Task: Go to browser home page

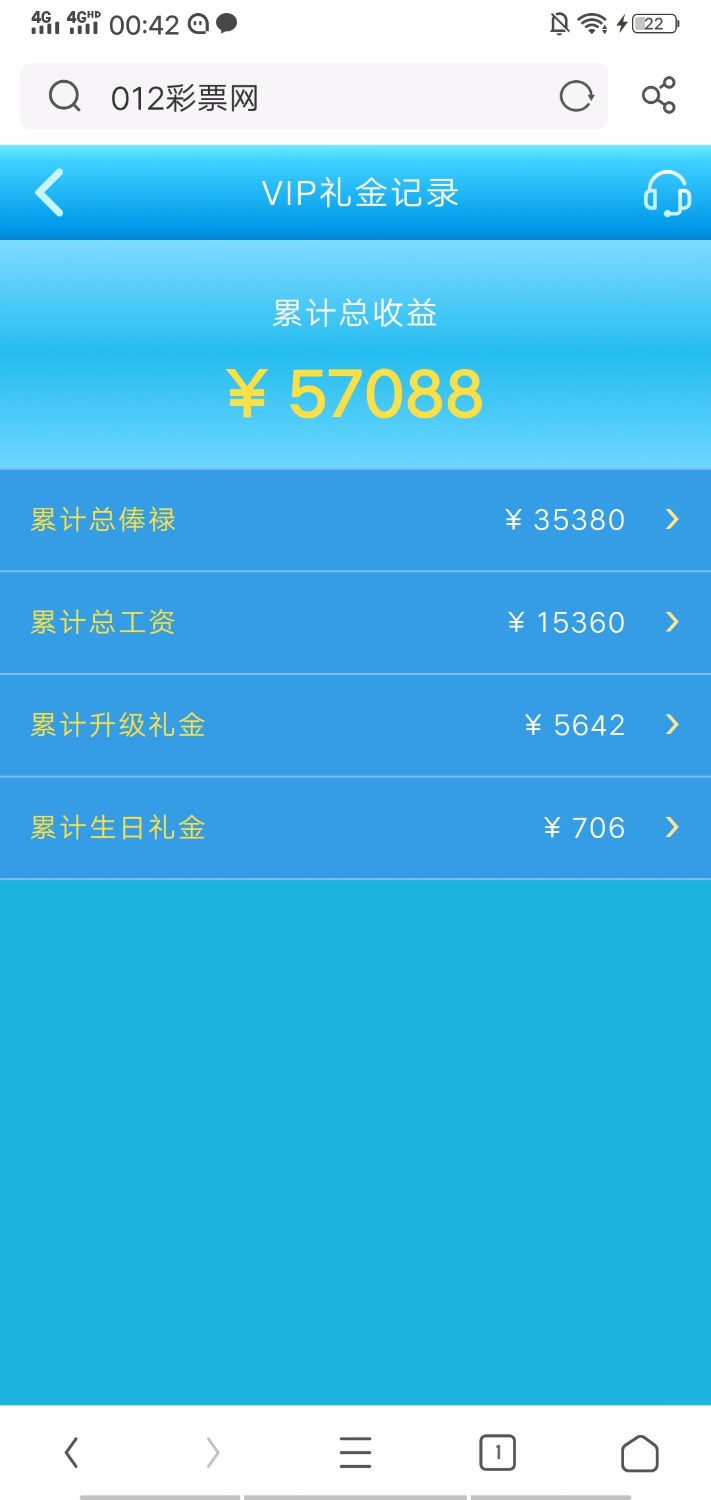Action: click(640, 1452)
